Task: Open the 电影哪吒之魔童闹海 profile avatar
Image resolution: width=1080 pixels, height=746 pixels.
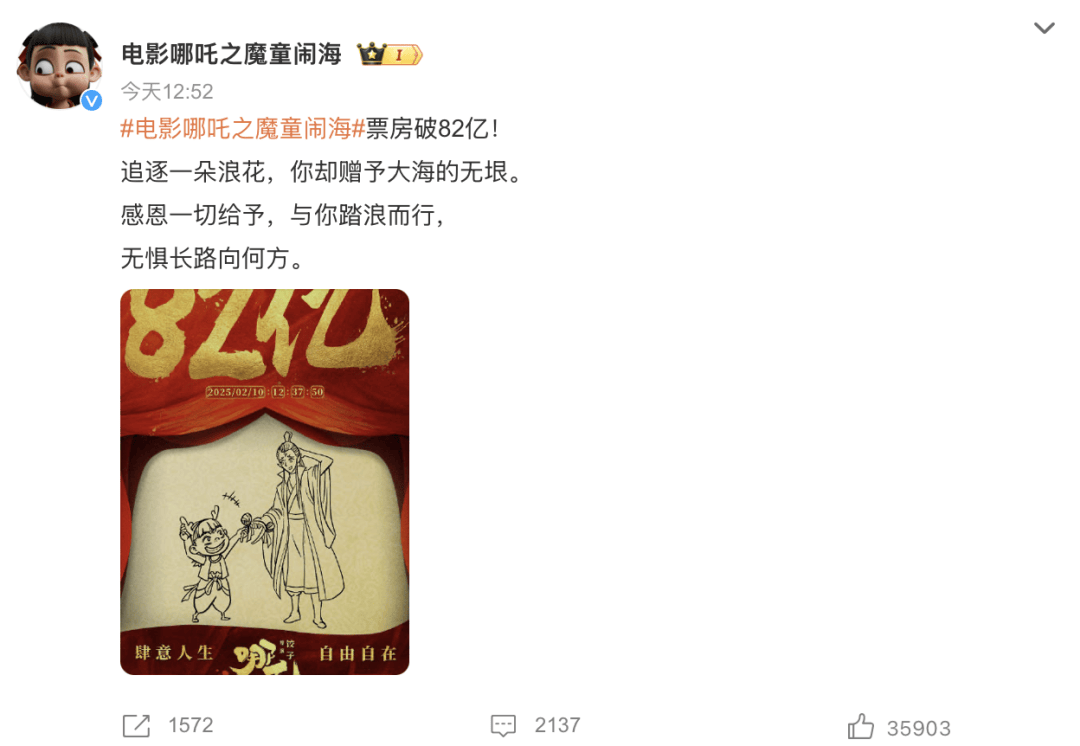Action: (59, 66)
